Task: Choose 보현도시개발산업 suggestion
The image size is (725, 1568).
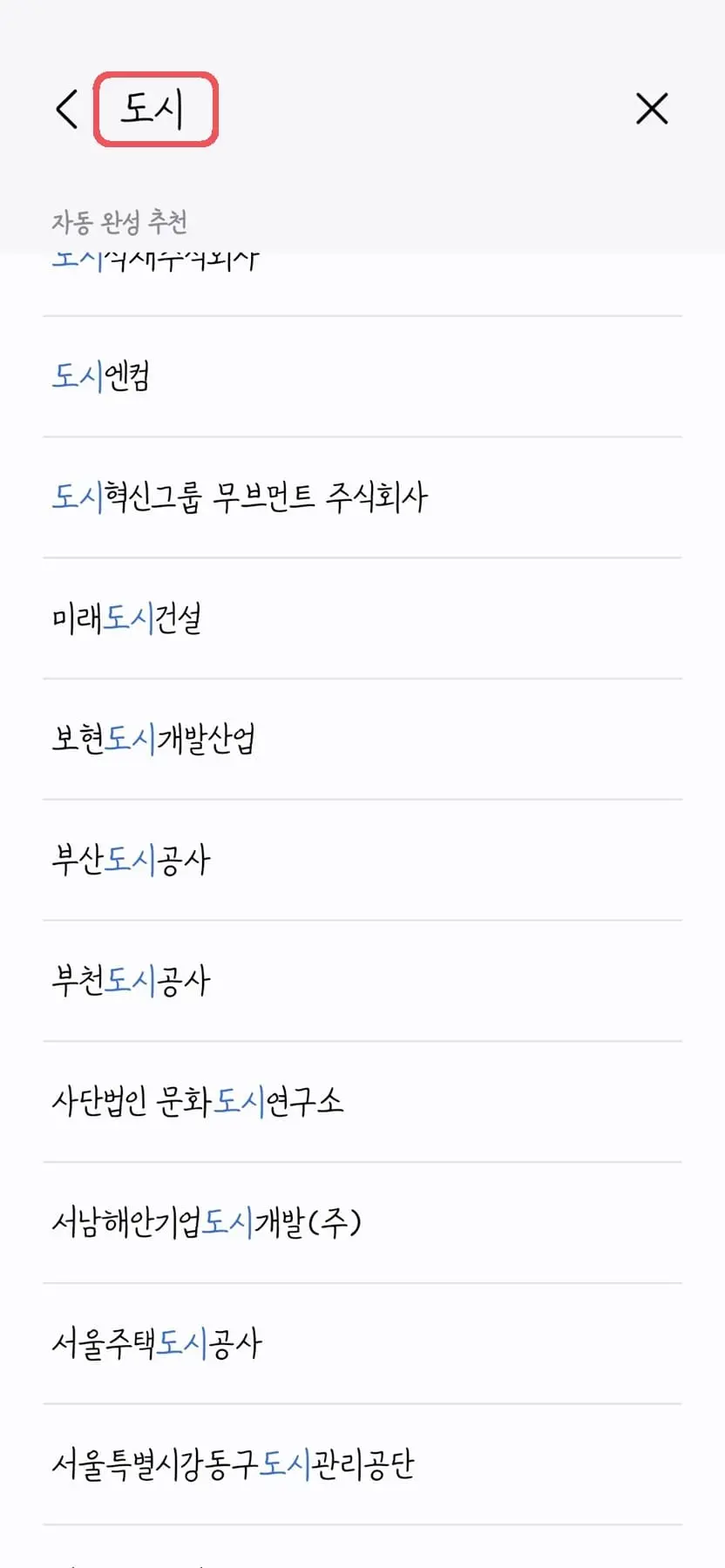Action: coord(154,740)
